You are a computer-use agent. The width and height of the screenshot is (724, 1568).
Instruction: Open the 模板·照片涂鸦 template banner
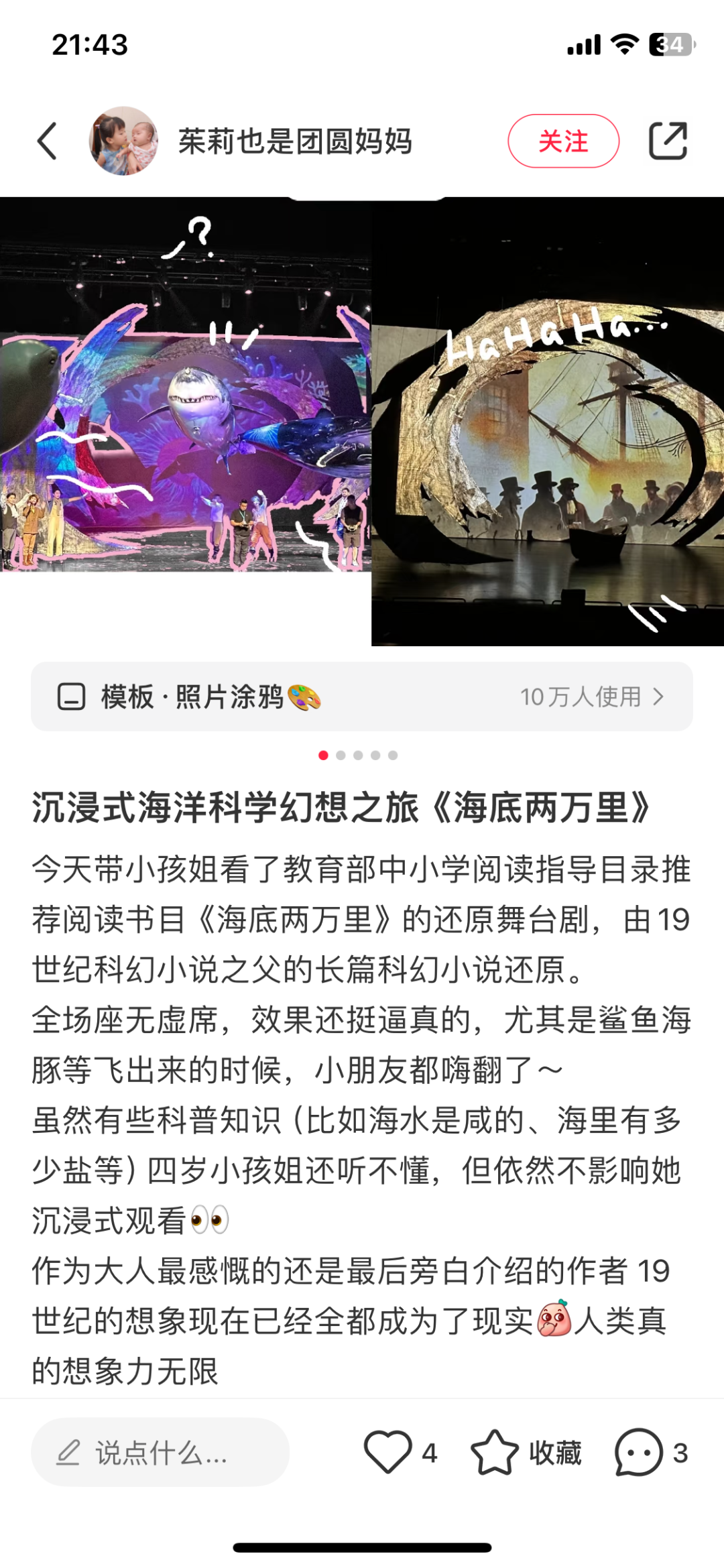pos(362,697)
